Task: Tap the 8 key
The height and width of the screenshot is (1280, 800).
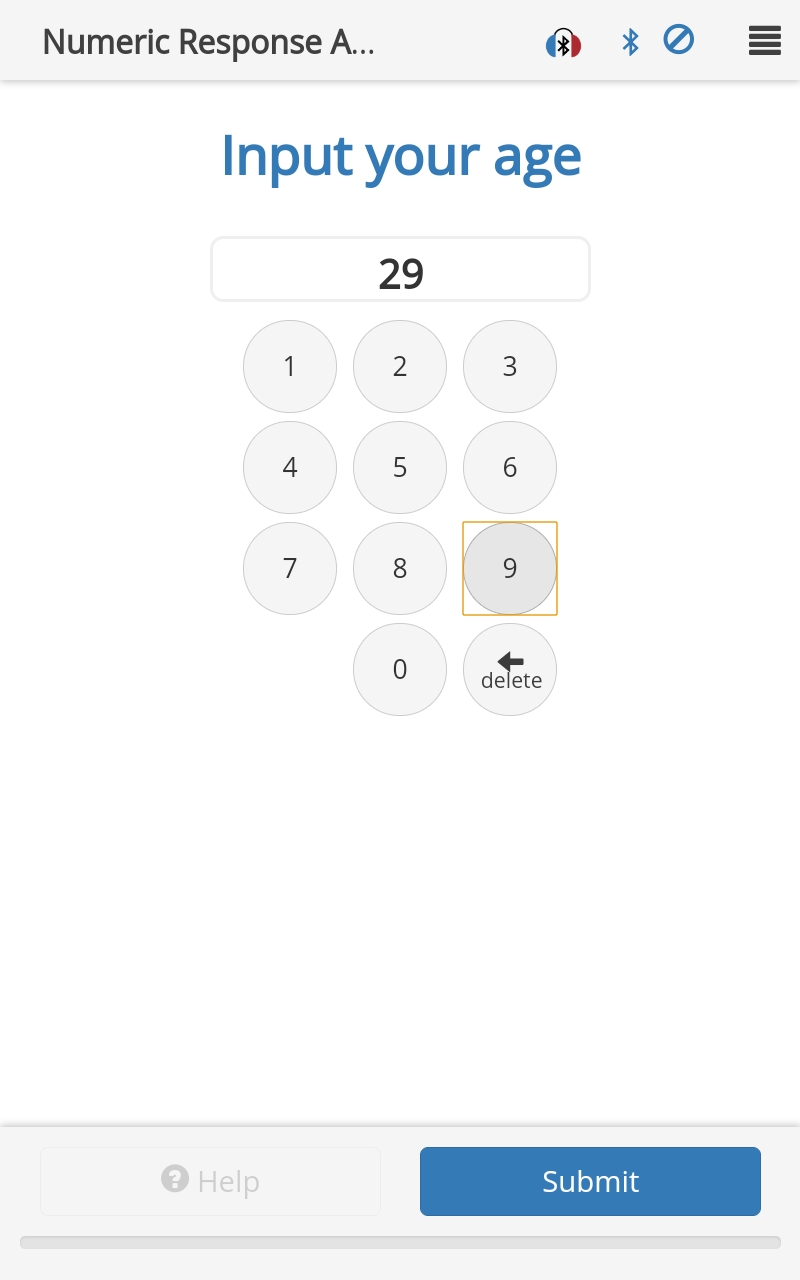Action: tap(400, 568)
